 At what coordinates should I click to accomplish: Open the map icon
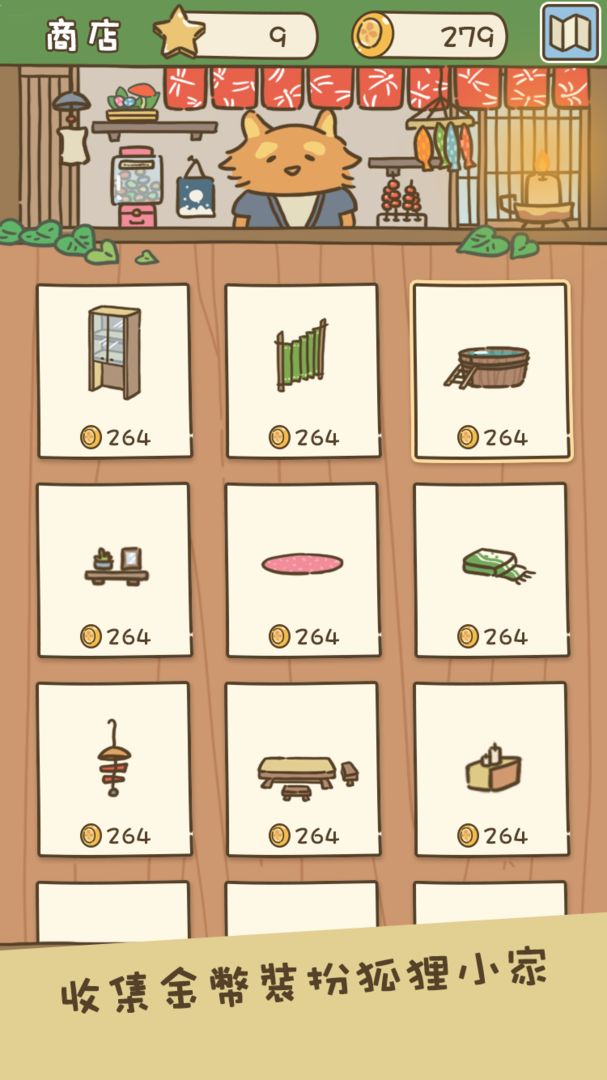click(x=570, y=34)
